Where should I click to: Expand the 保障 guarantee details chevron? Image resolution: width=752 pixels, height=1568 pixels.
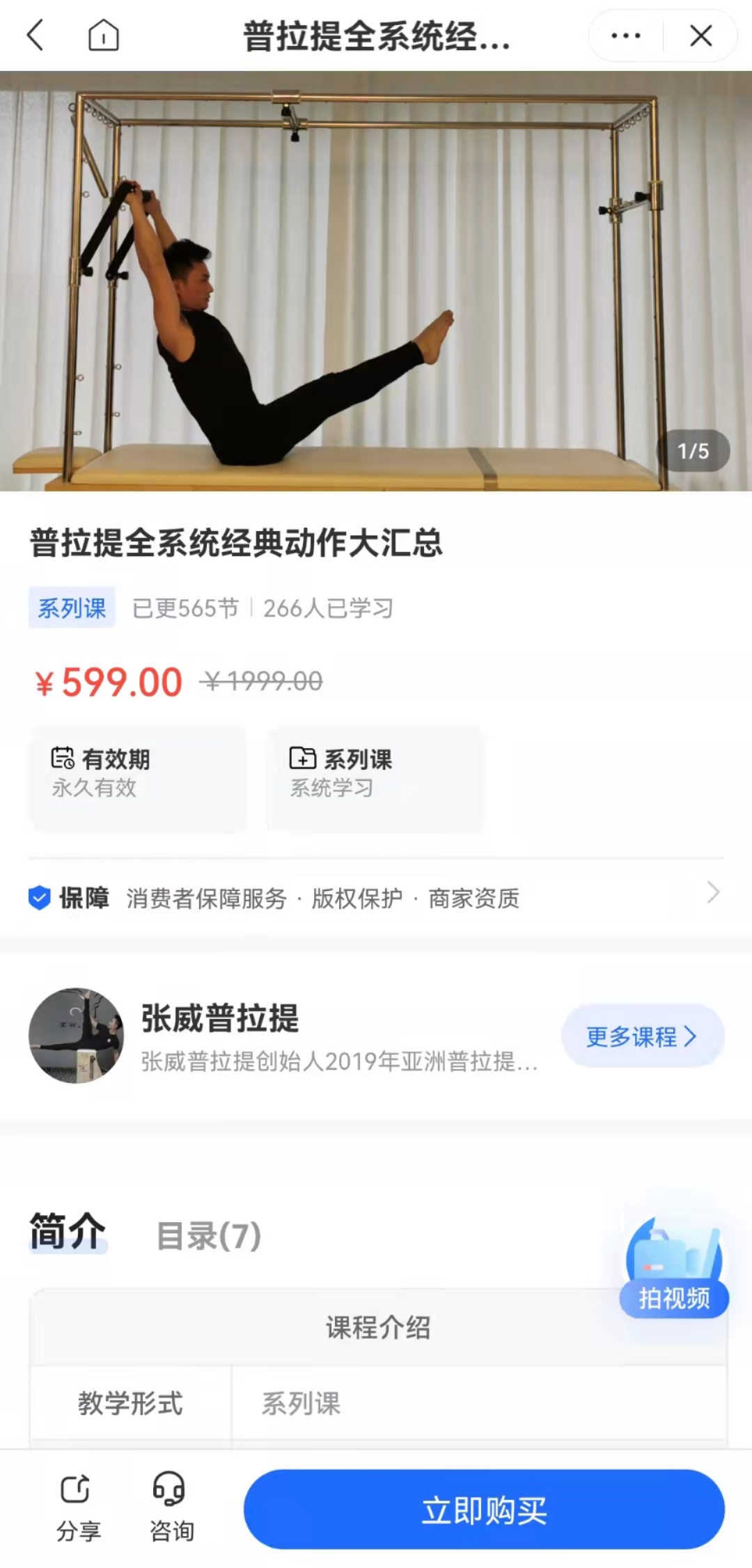click(x=712, y=893)
